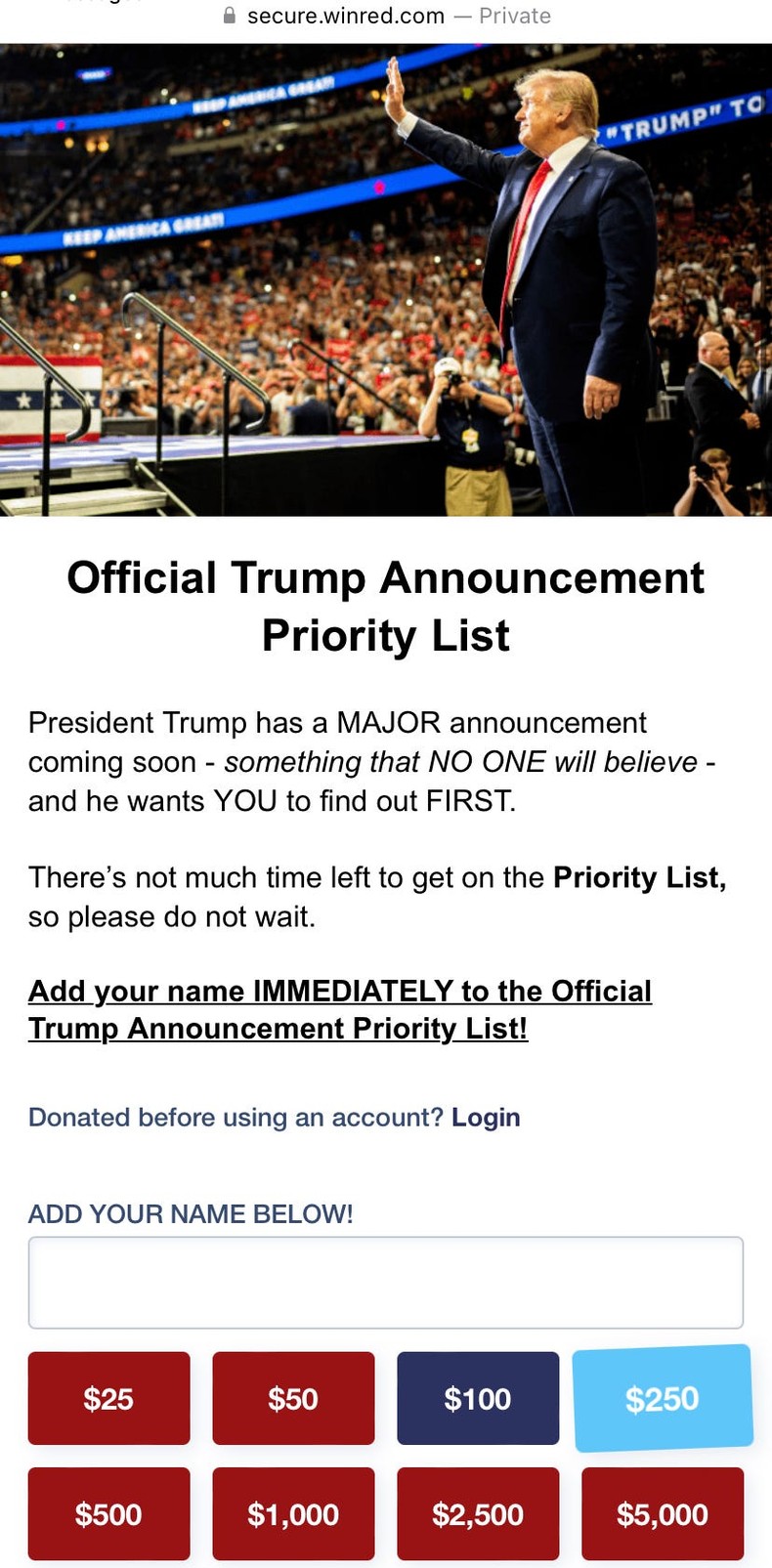Choose the $2,500 donation amount
Image resolution: width=772 pixels, height=1568 pixels.
tap(478, 1514)
